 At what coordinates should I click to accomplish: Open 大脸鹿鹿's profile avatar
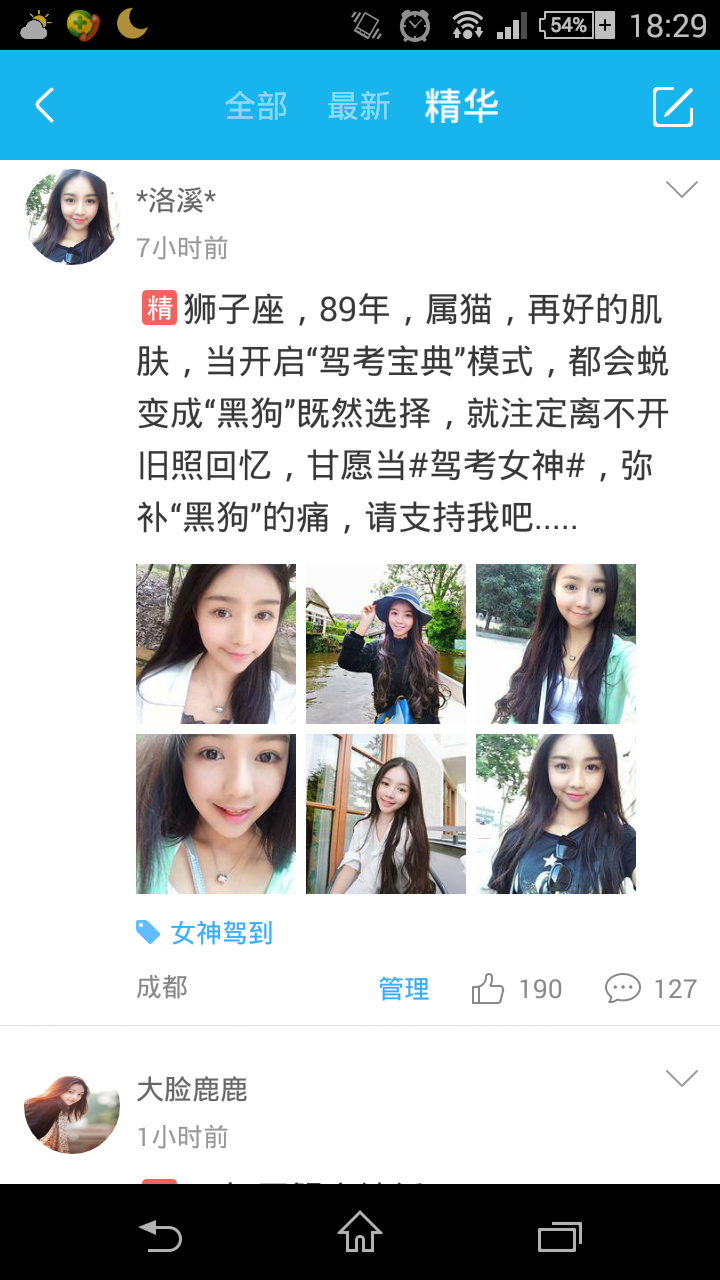(x=72, y=1114)
